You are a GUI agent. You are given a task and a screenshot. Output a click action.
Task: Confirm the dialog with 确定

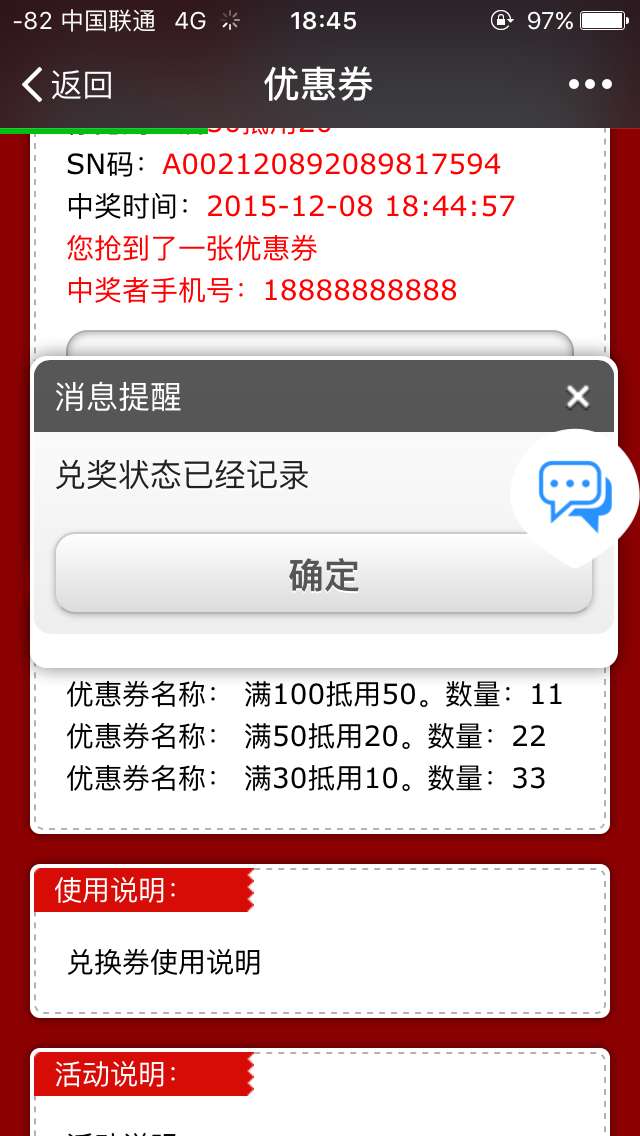click(x=323, y=574)
